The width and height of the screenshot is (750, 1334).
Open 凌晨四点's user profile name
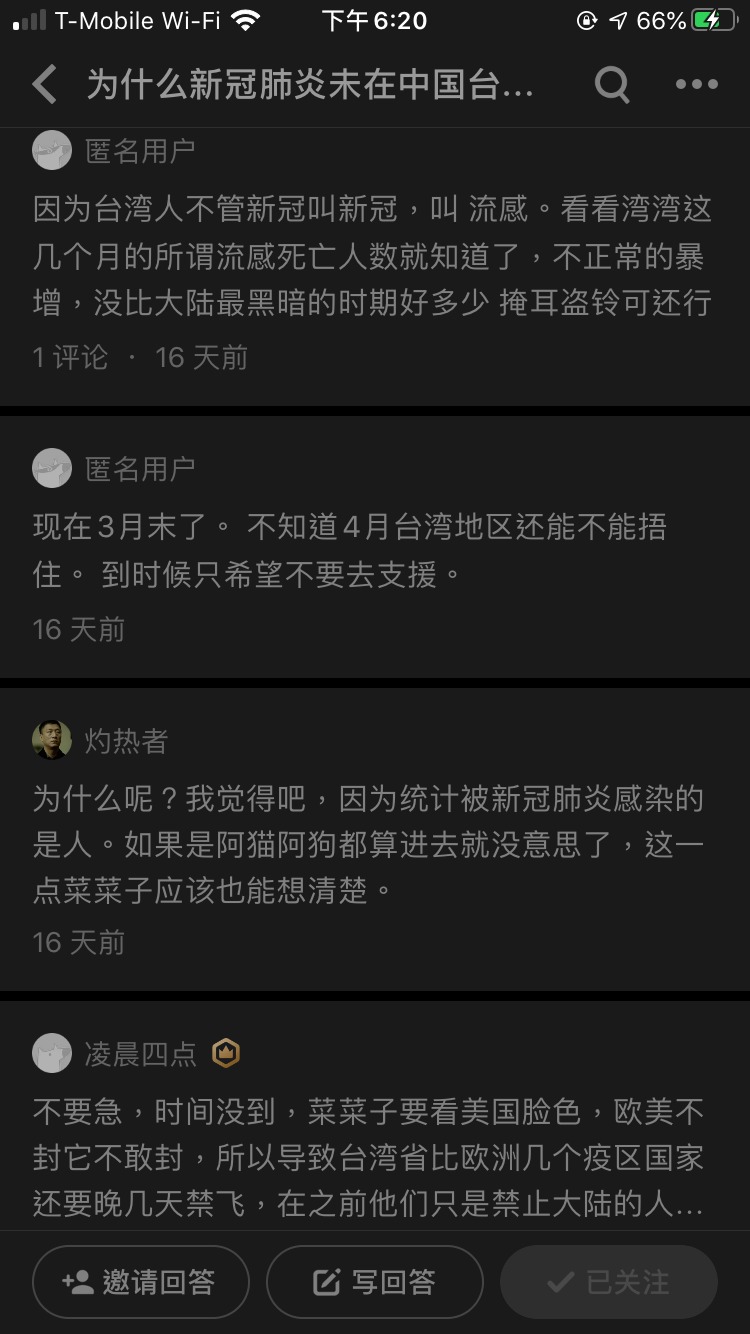pos(140,1053)
